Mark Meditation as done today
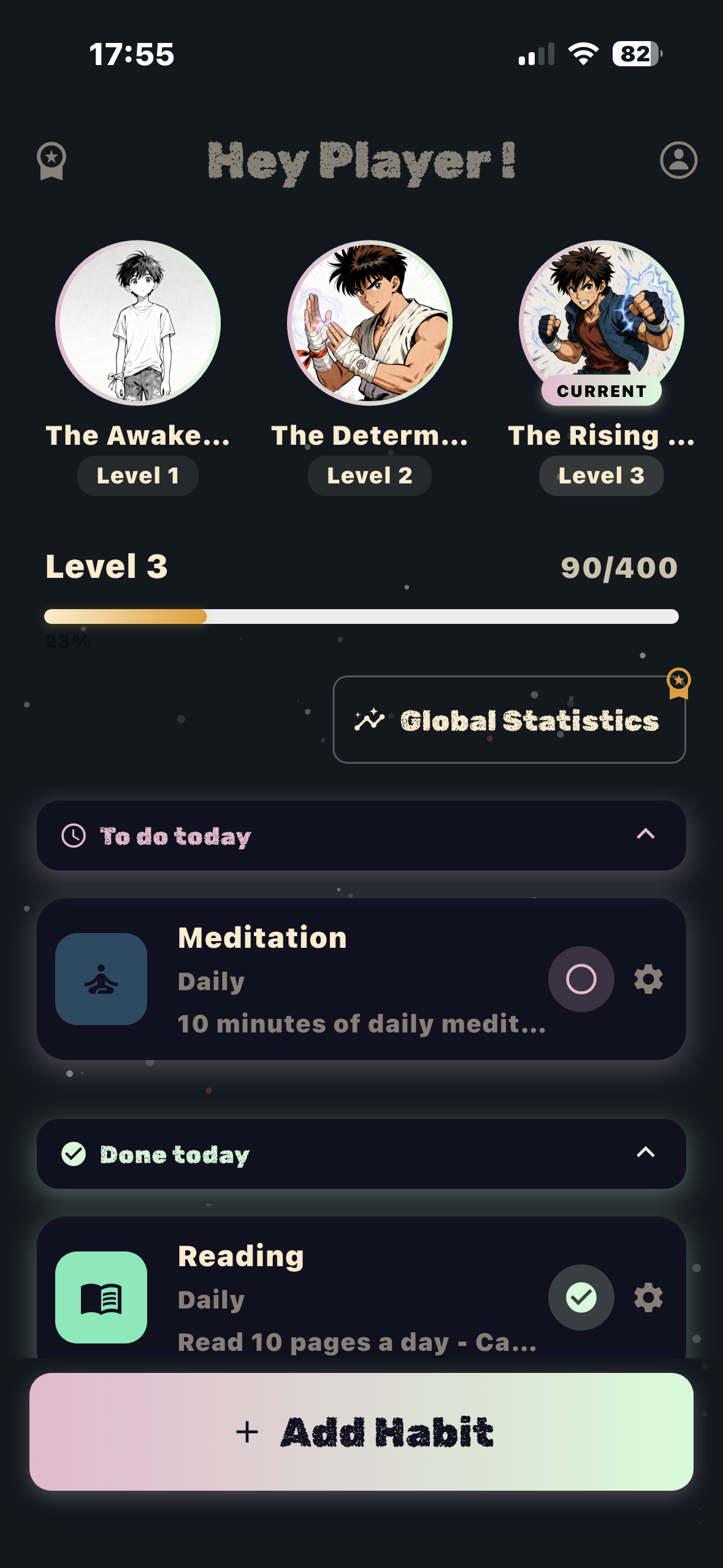 [x=581, y=980]
